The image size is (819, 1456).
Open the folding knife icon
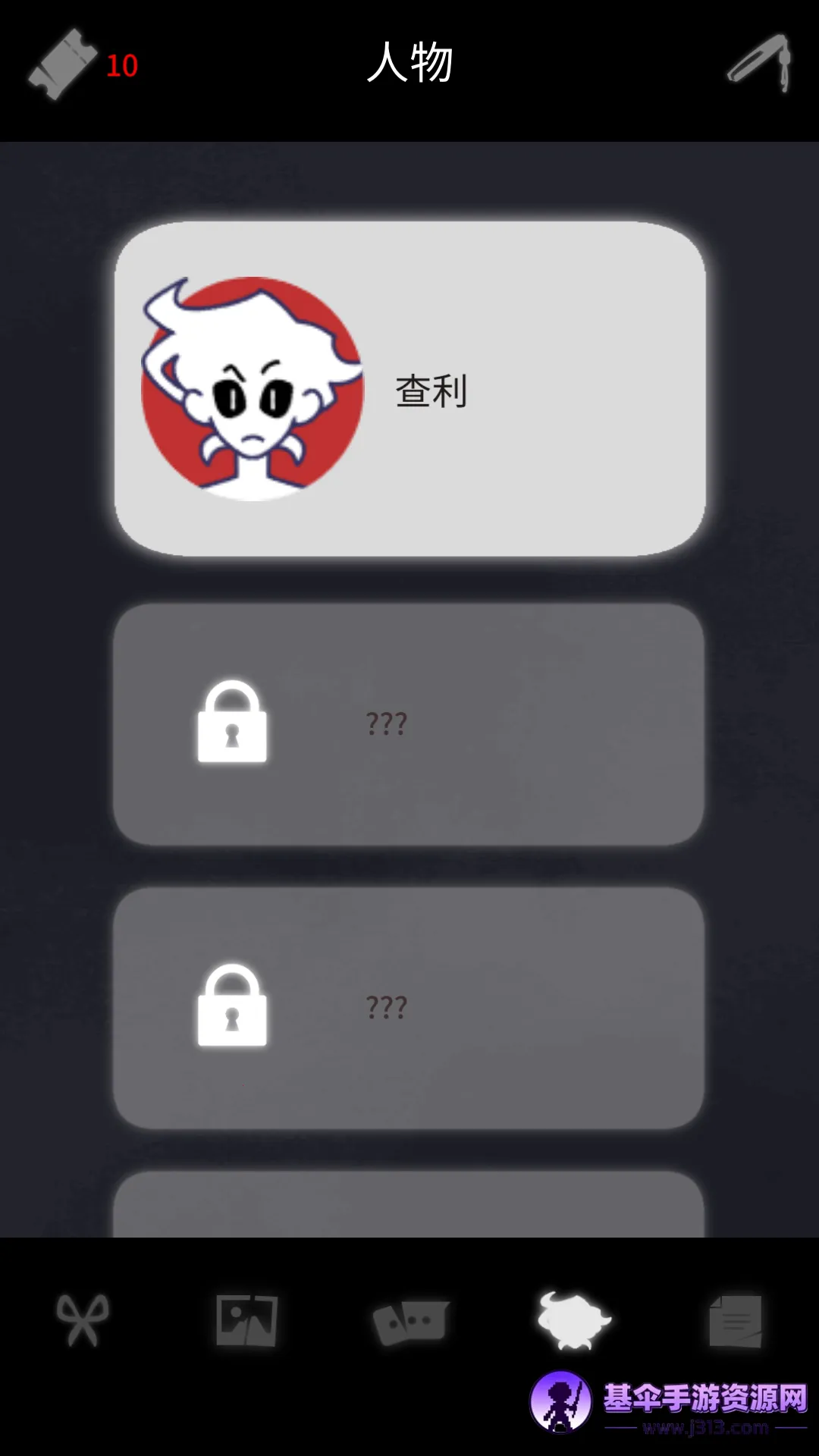761,63
